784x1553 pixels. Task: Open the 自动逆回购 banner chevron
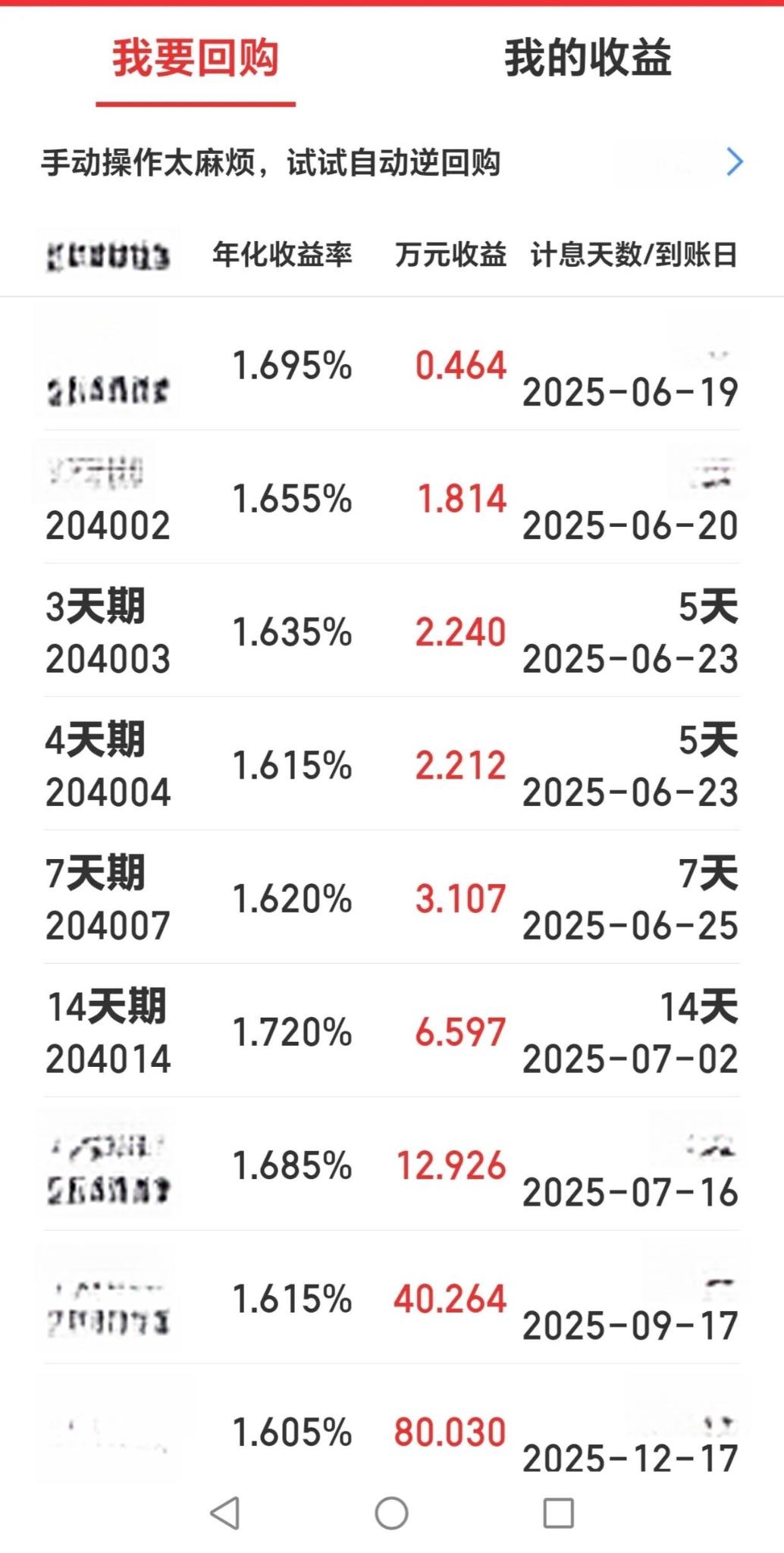pos(734,162)
